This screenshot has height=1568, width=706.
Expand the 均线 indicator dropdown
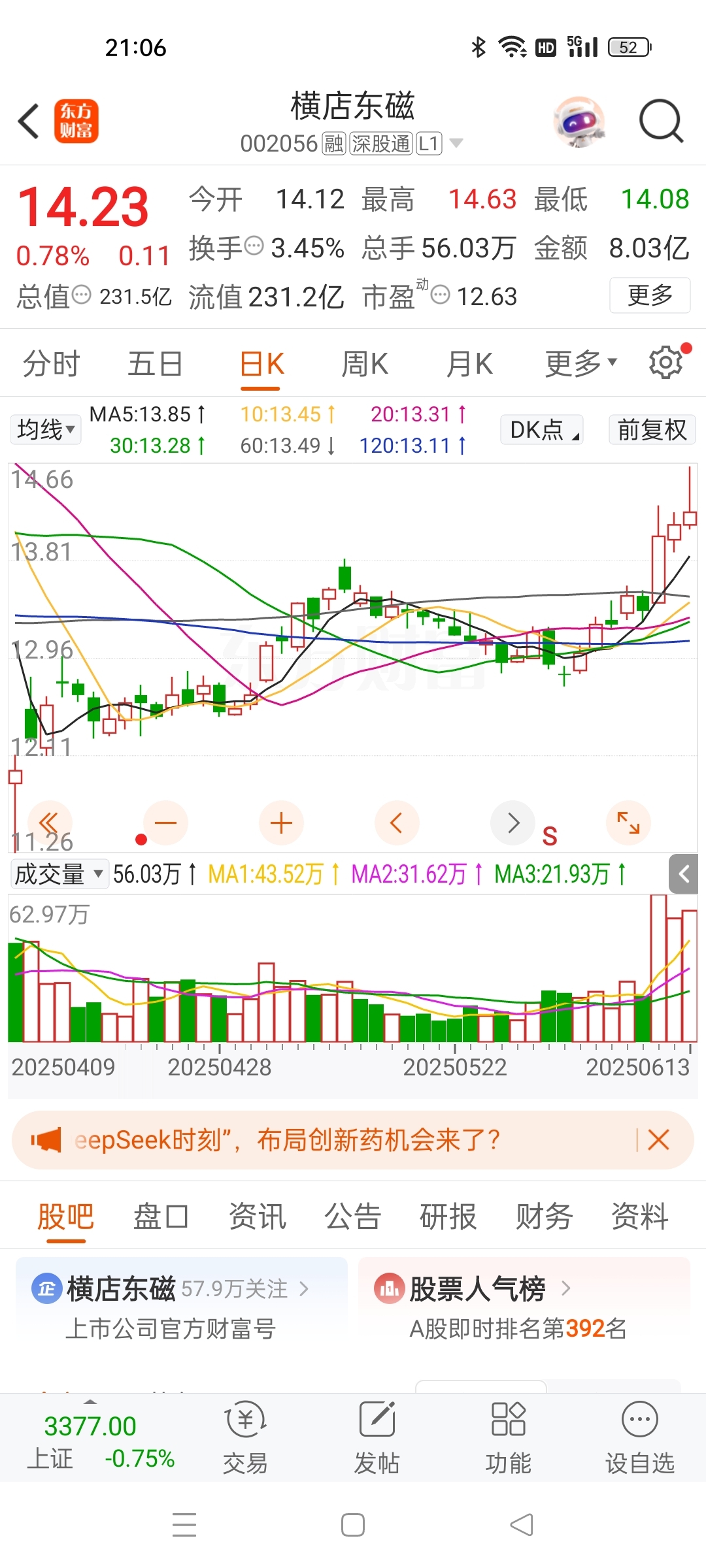46,430
